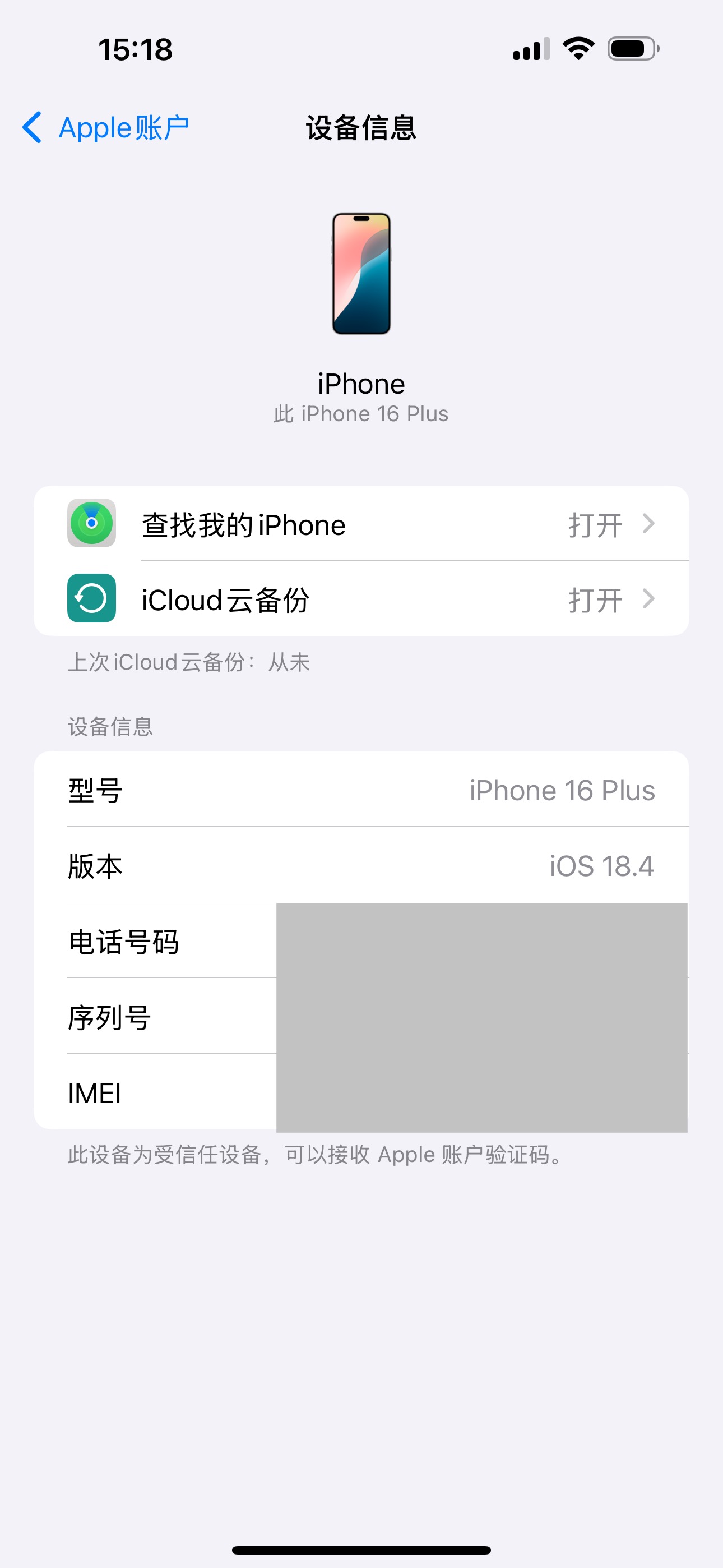Open 查找我的 iPhone settings

tap(360, 524)
